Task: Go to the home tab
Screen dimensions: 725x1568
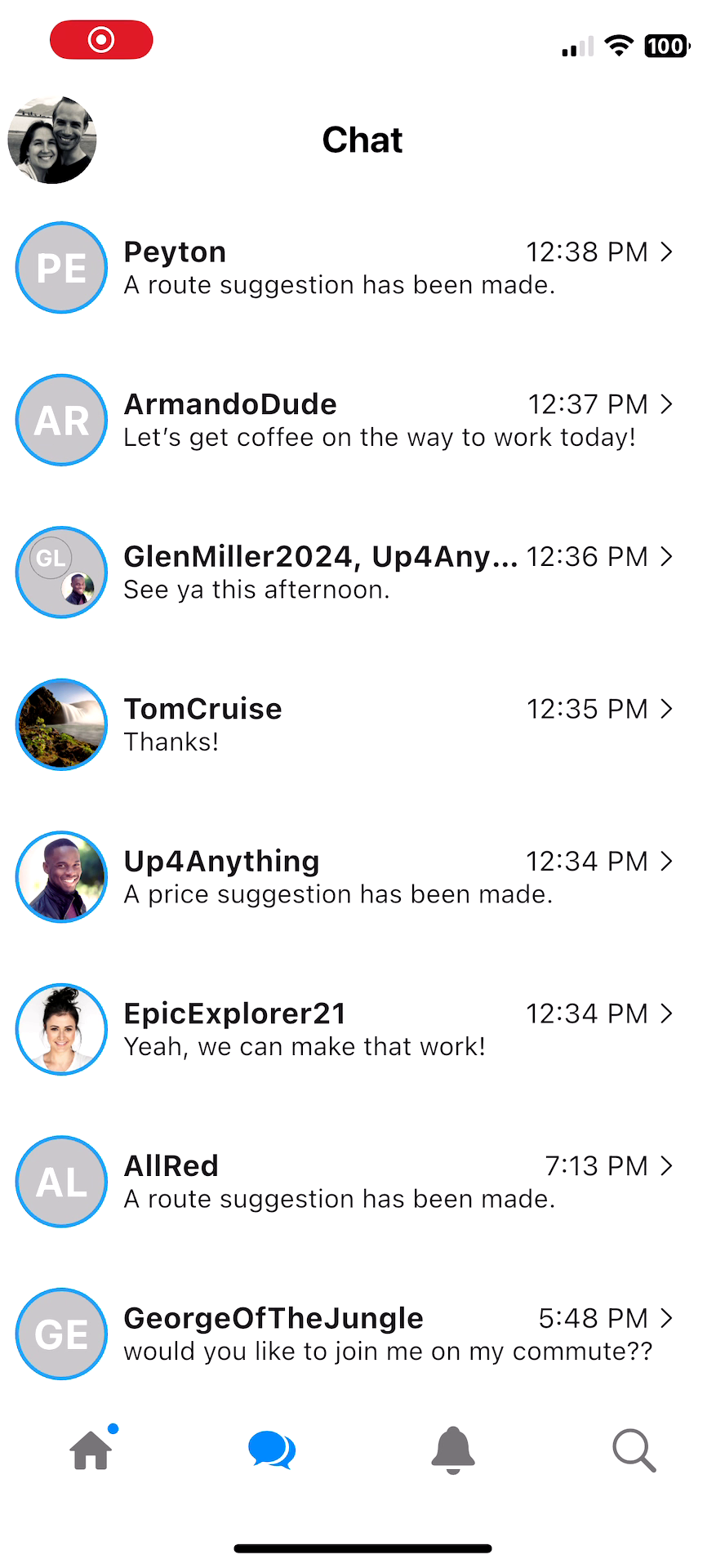Action: pyautogui.click(x=91, y=1450)
